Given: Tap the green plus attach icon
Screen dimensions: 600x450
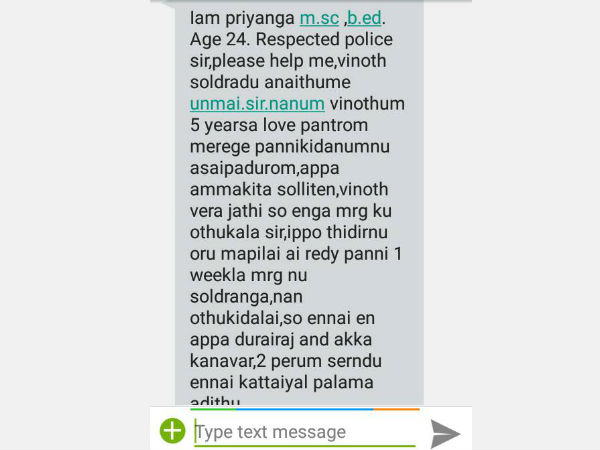Looking at the screenshot, I should click(x=173, y=431).
